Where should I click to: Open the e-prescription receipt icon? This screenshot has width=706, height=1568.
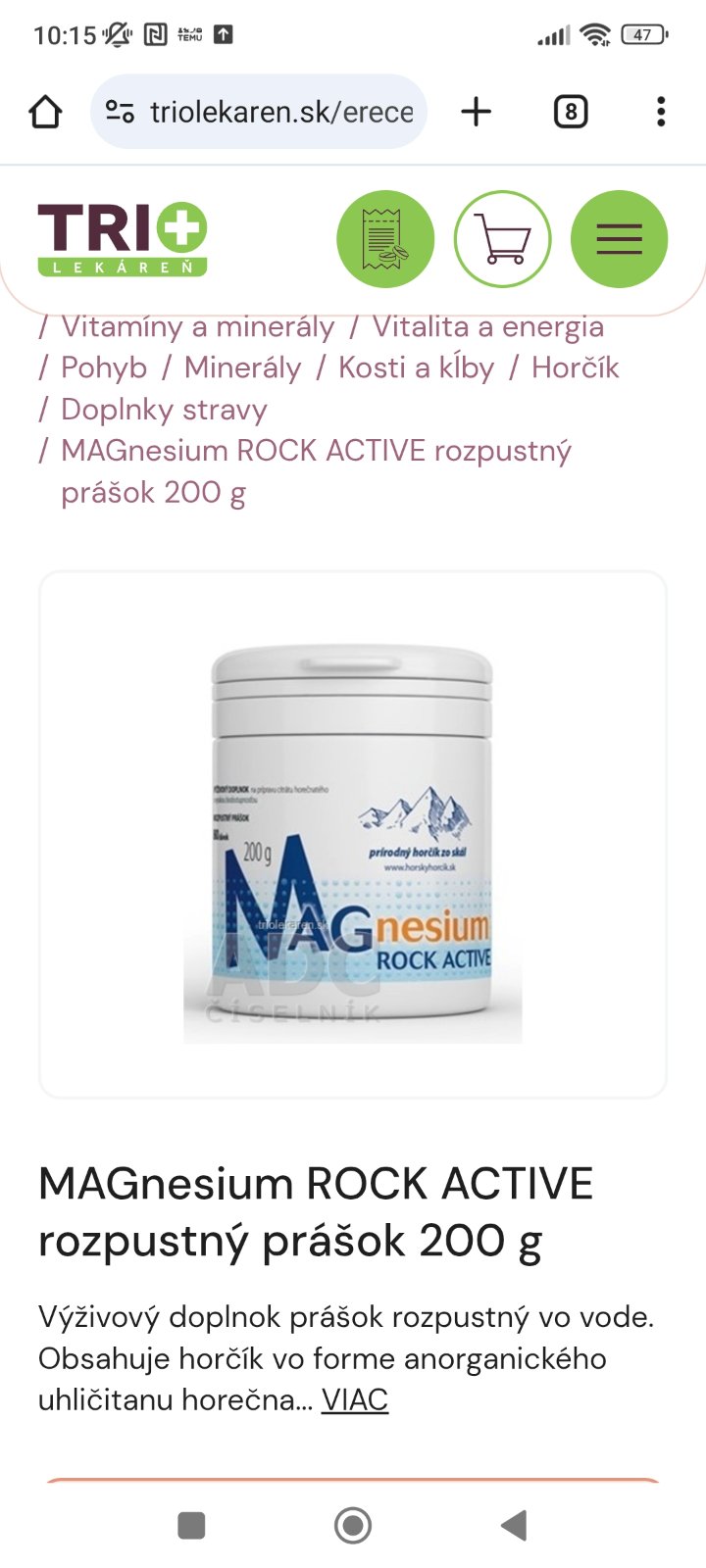(x=385, y=239)
